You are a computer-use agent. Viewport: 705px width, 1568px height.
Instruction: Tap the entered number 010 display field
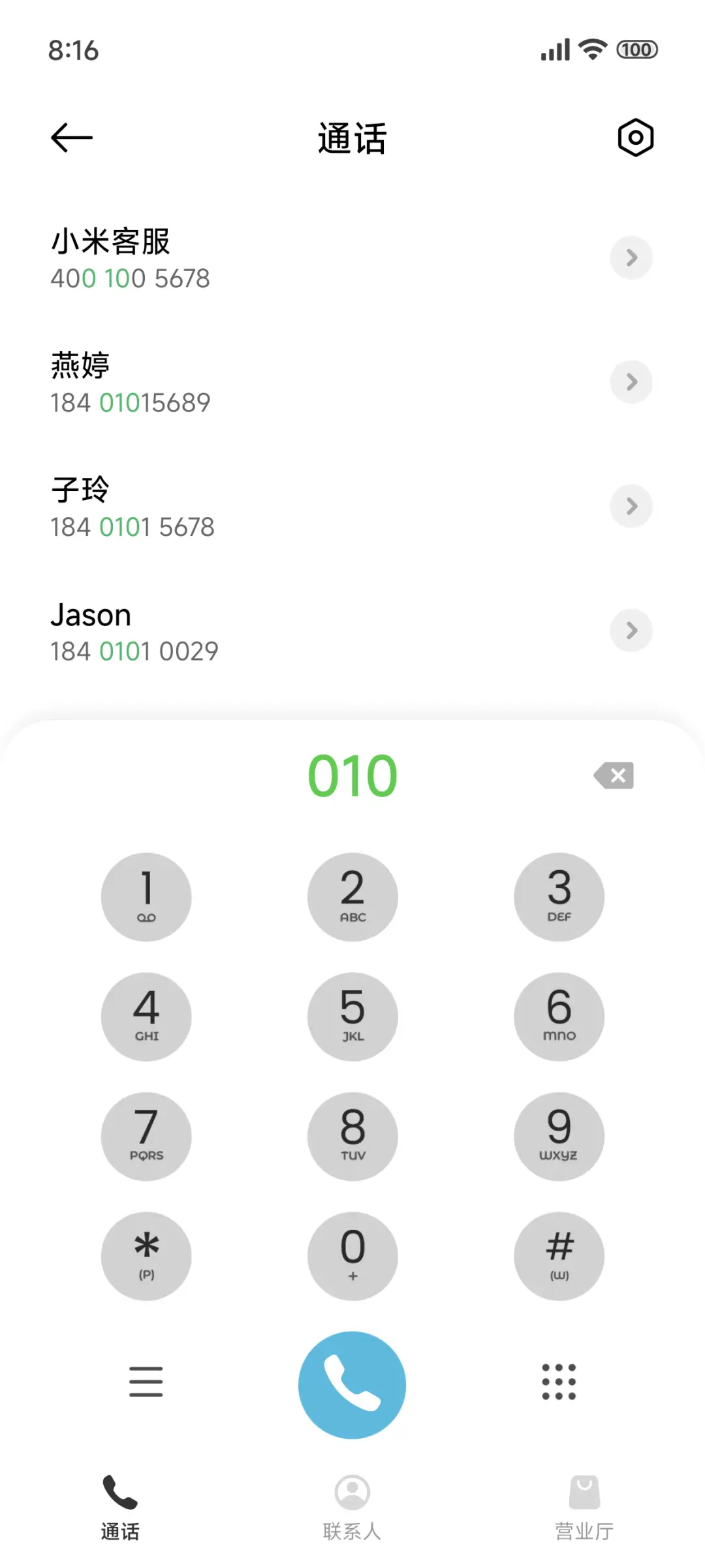[x=352, y=775]
